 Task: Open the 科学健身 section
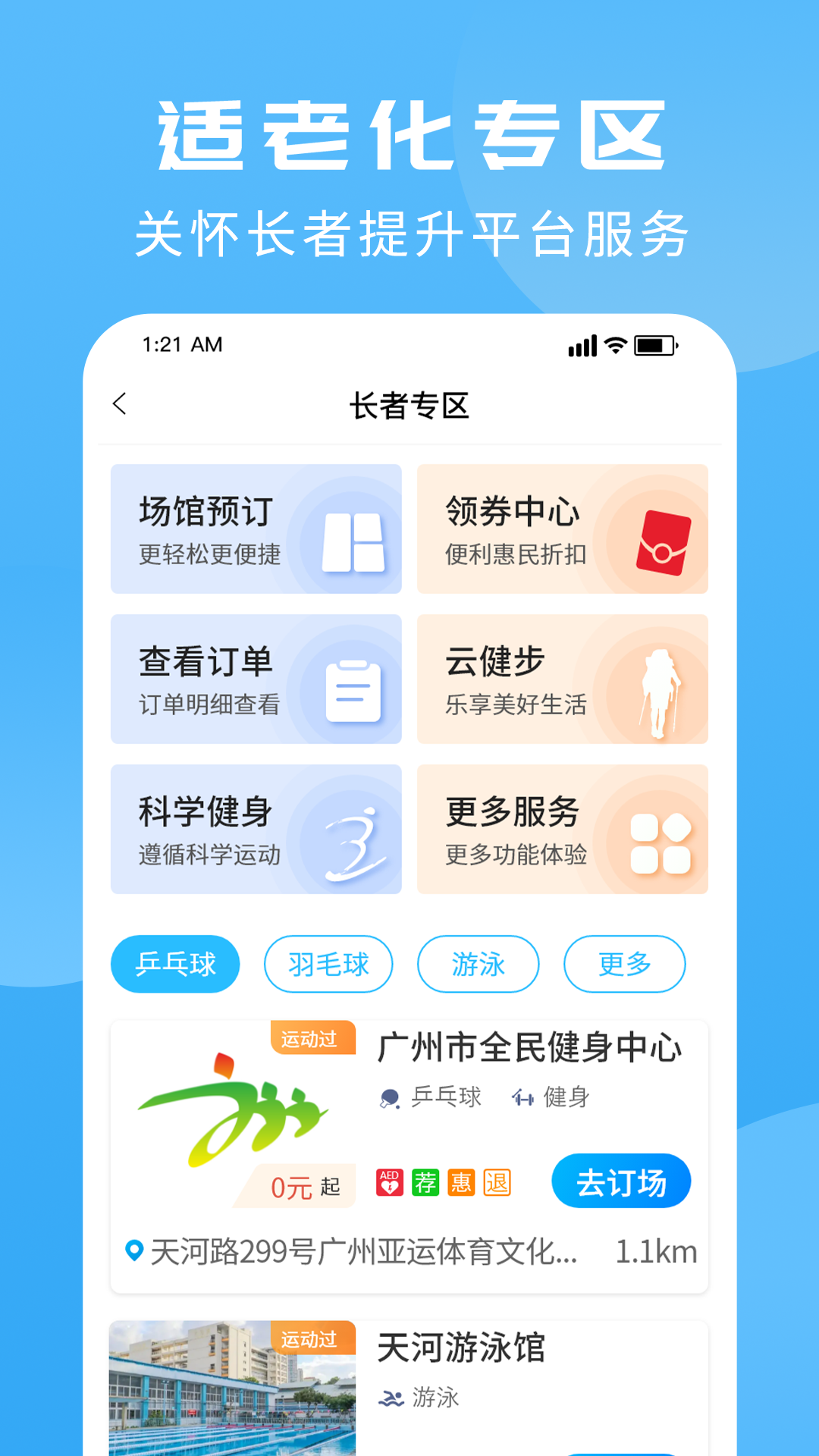click(256, 829)
